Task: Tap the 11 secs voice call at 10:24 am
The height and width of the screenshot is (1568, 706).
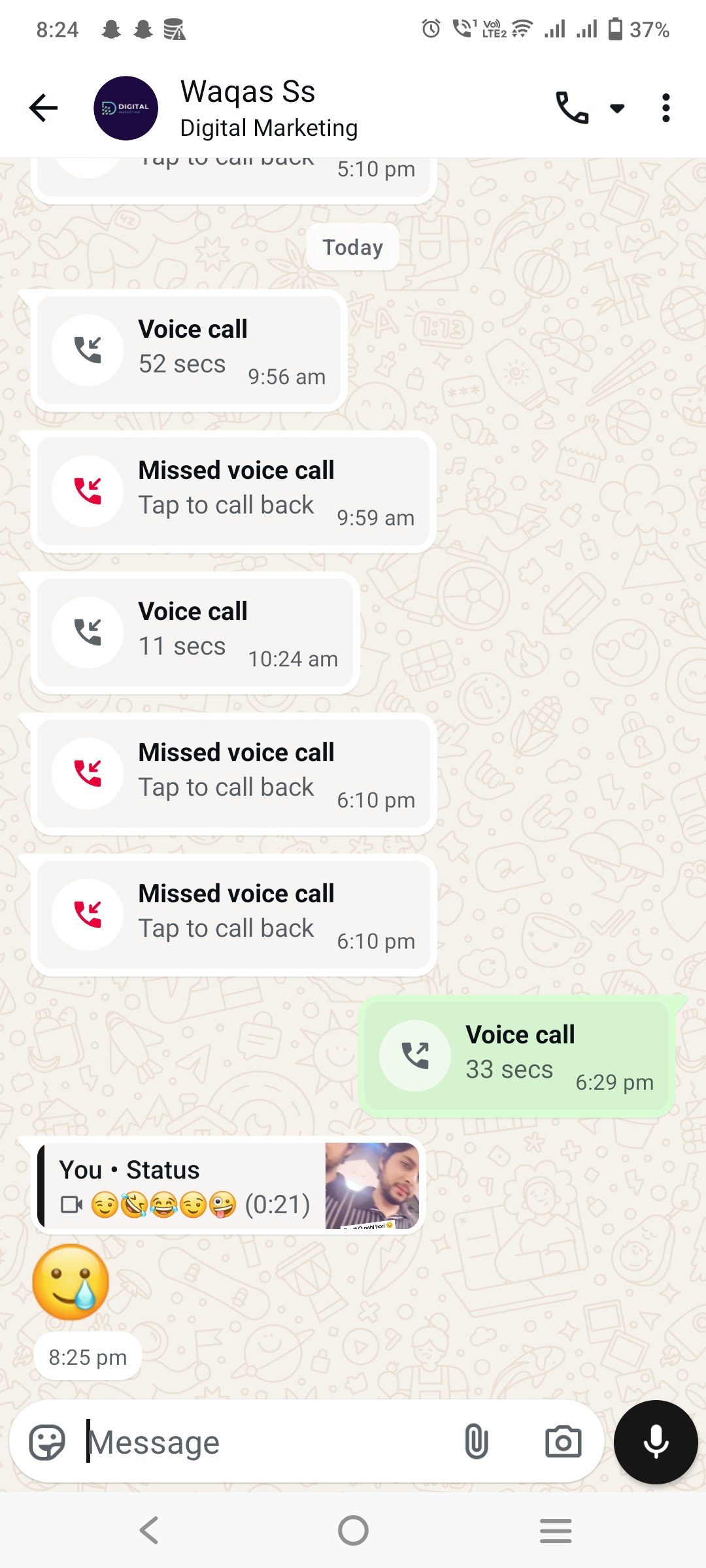Action: 195,632
